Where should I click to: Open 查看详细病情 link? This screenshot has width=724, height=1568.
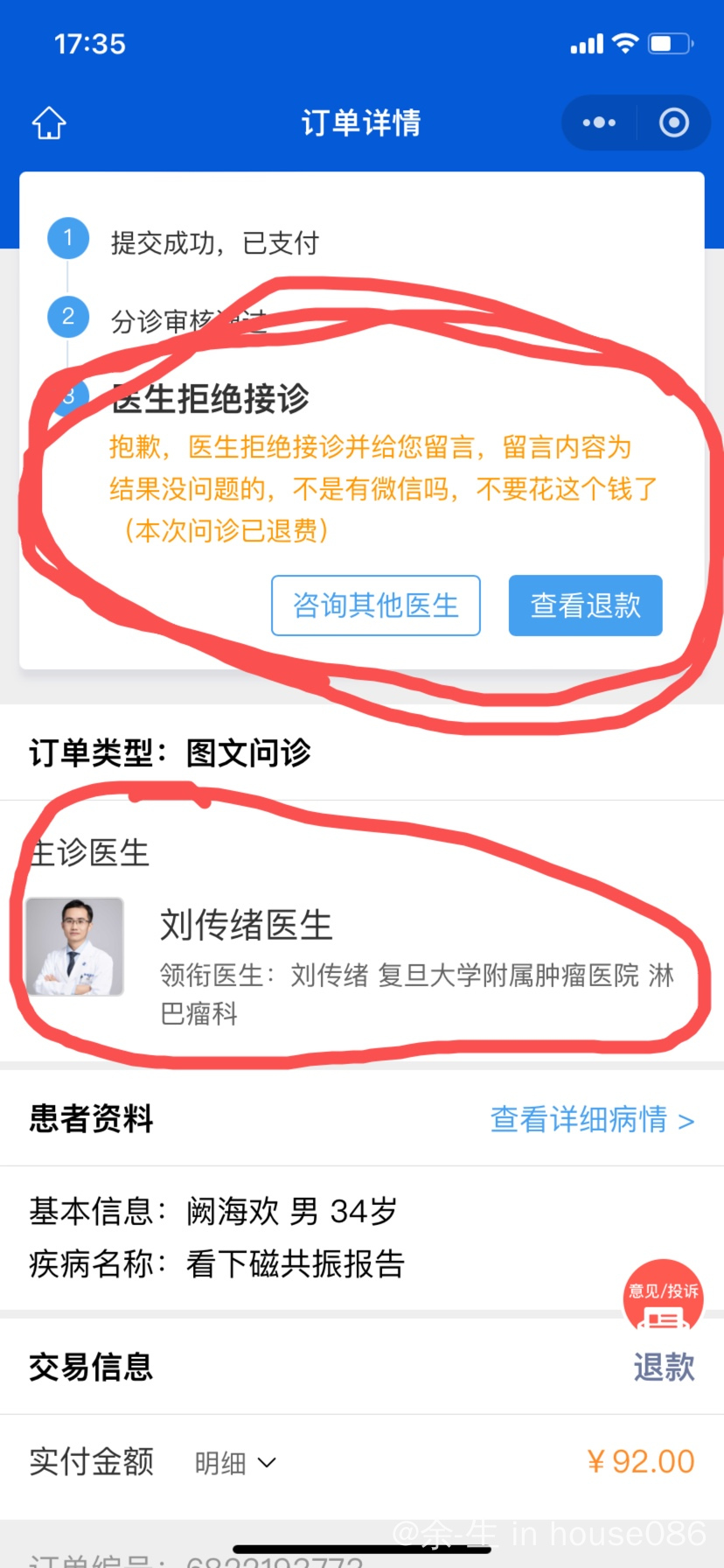coord(591,1119)
